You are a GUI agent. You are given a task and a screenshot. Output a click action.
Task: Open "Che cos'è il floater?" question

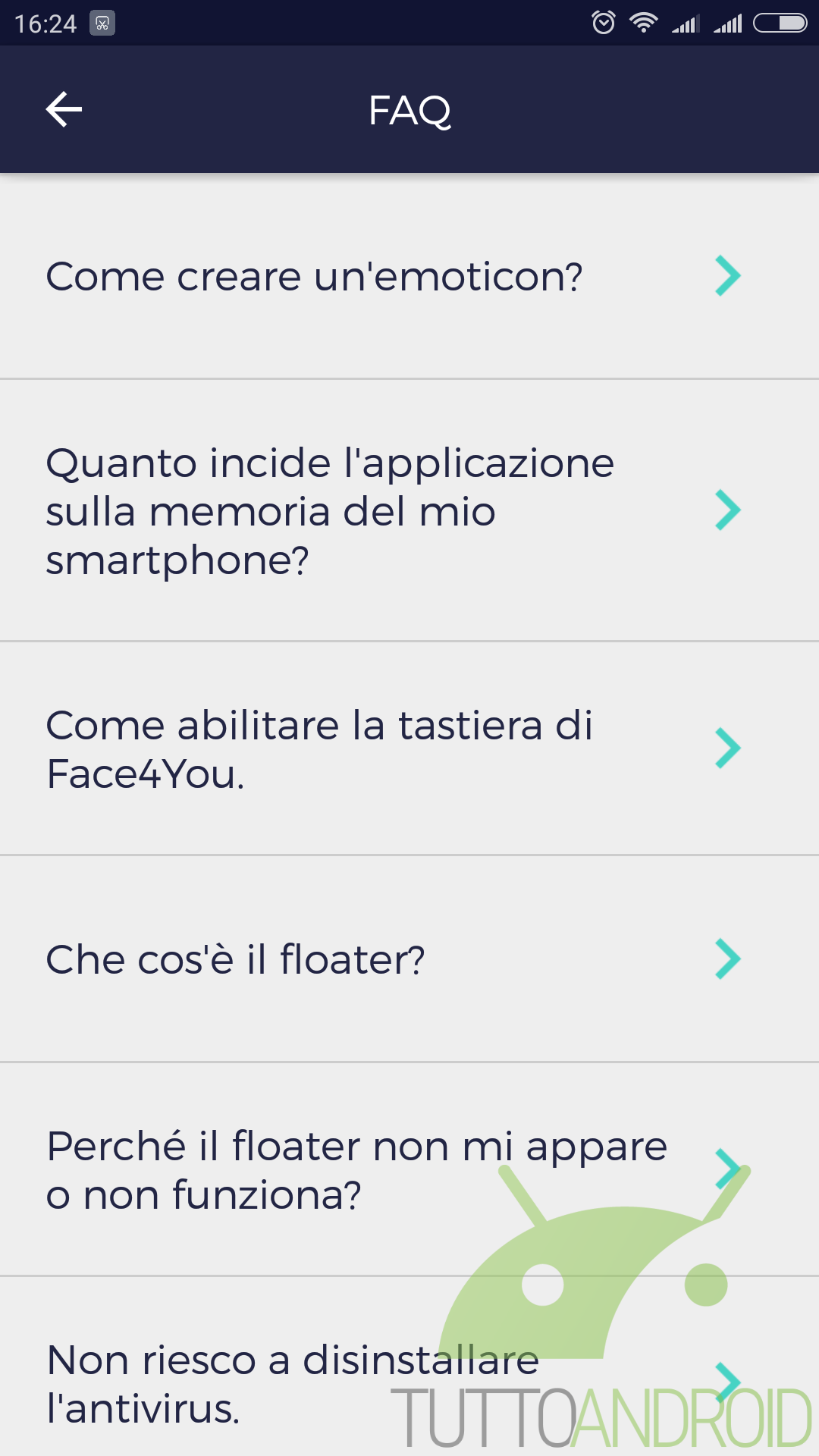click(409, 959)
